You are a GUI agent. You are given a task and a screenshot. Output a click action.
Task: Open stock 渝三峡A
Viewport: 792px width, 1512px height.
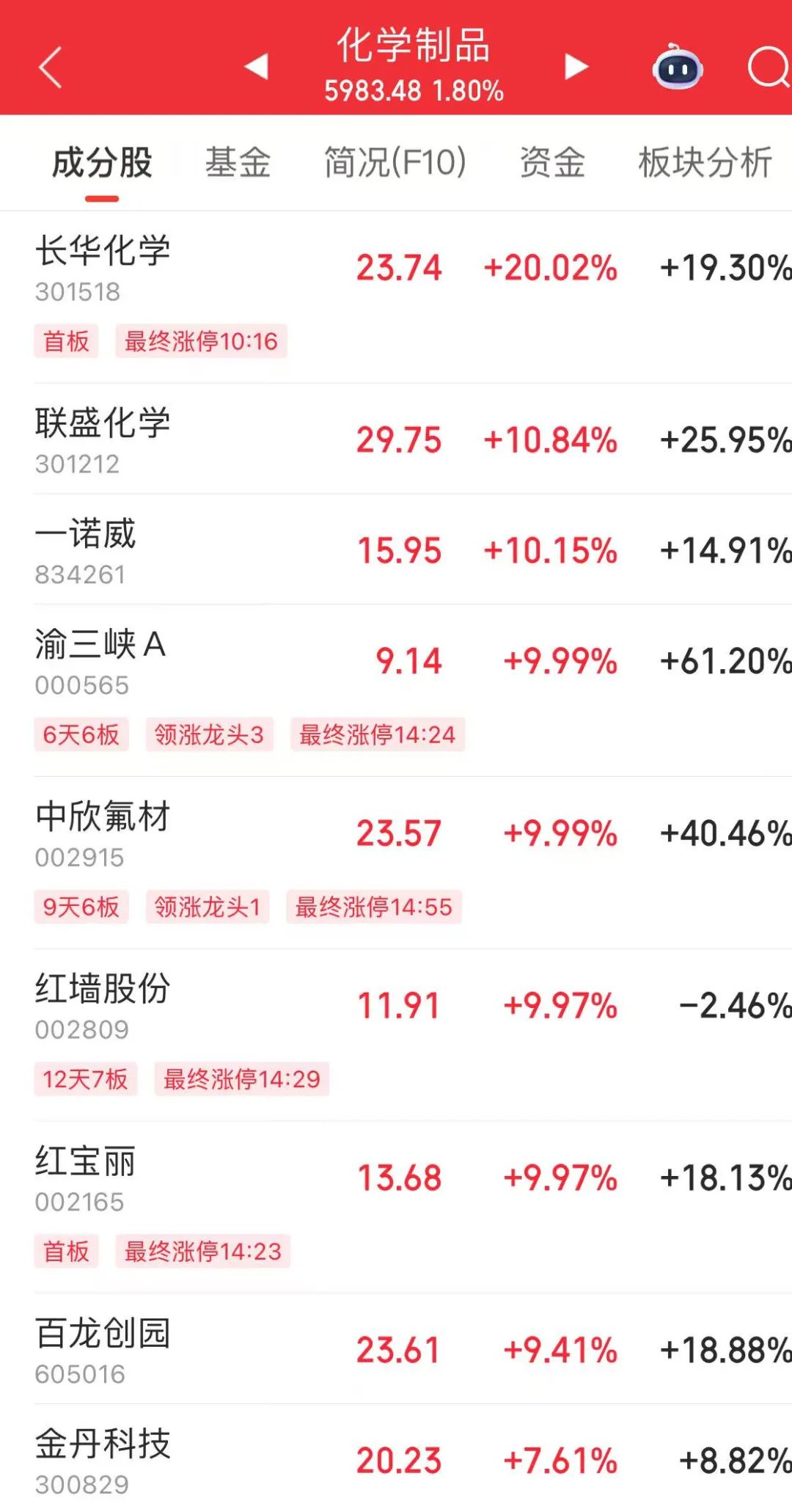(101, 660)
